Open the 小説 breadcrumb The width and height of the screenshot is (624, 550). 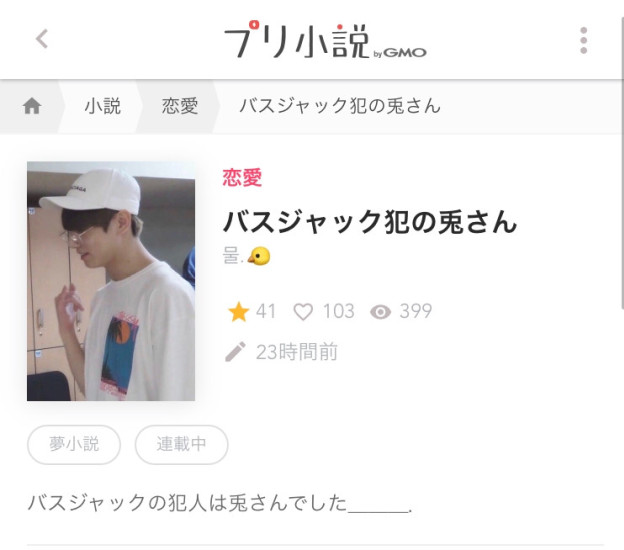point(102,106)
